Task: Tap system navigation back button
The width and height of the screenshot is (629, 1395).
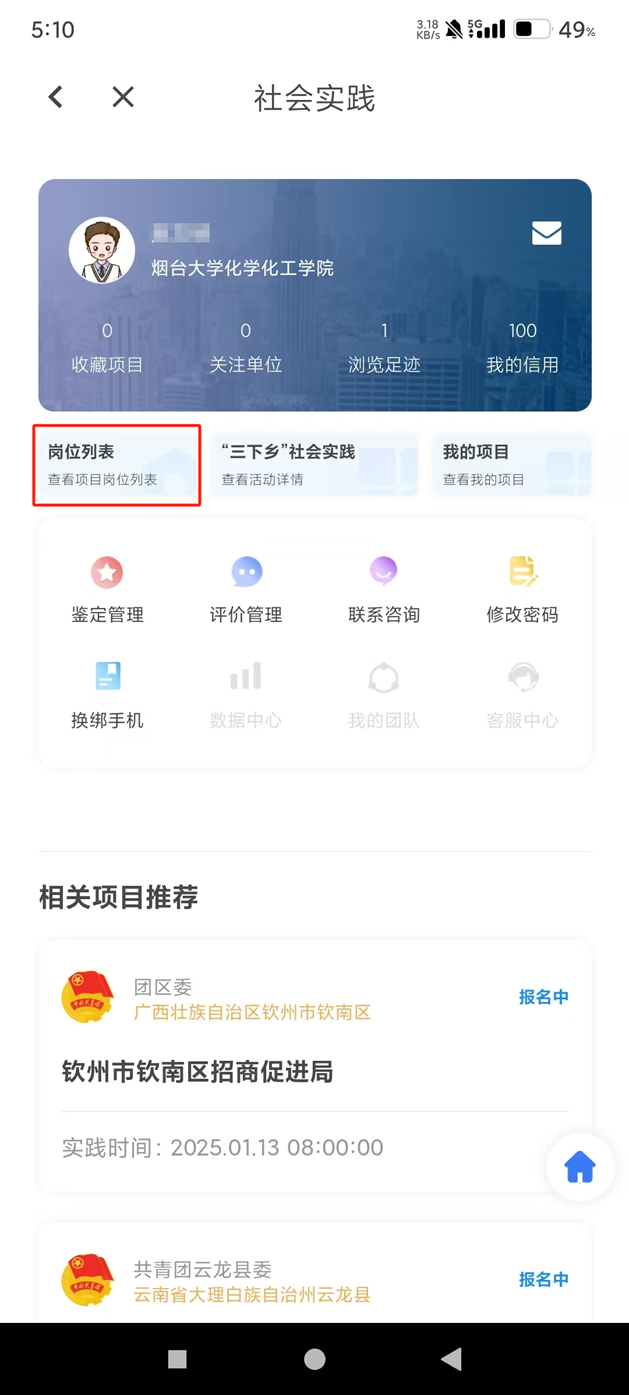Action: pos(451,1358)
